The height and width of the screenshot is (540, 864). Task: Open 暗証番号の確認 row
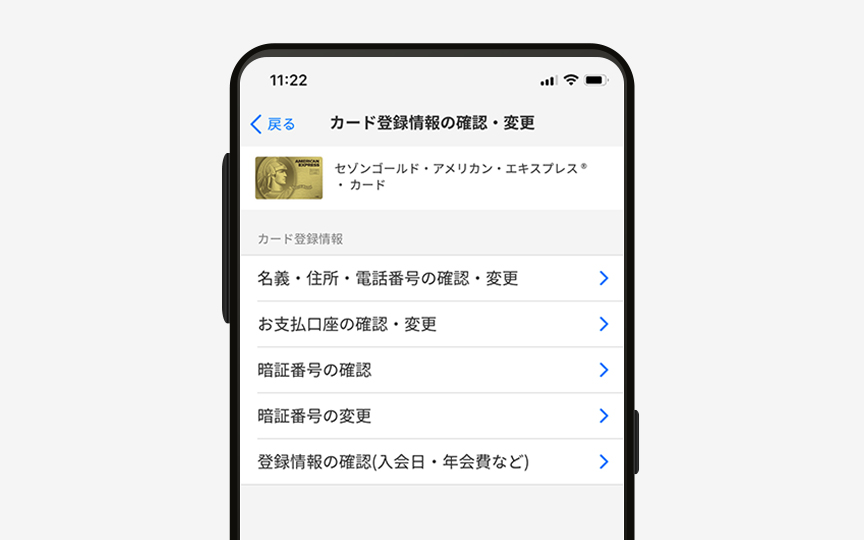pos(430,370)
